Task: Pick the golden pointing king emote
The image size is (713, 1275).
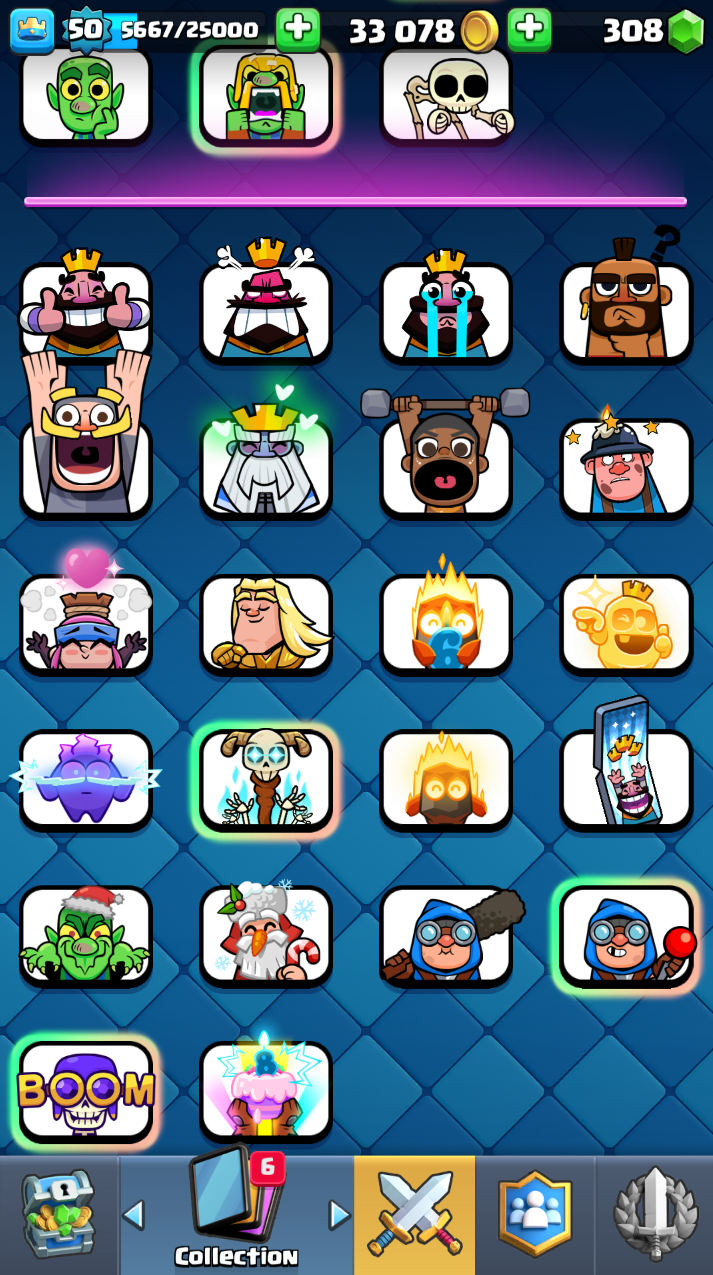Action: point(626,624)
